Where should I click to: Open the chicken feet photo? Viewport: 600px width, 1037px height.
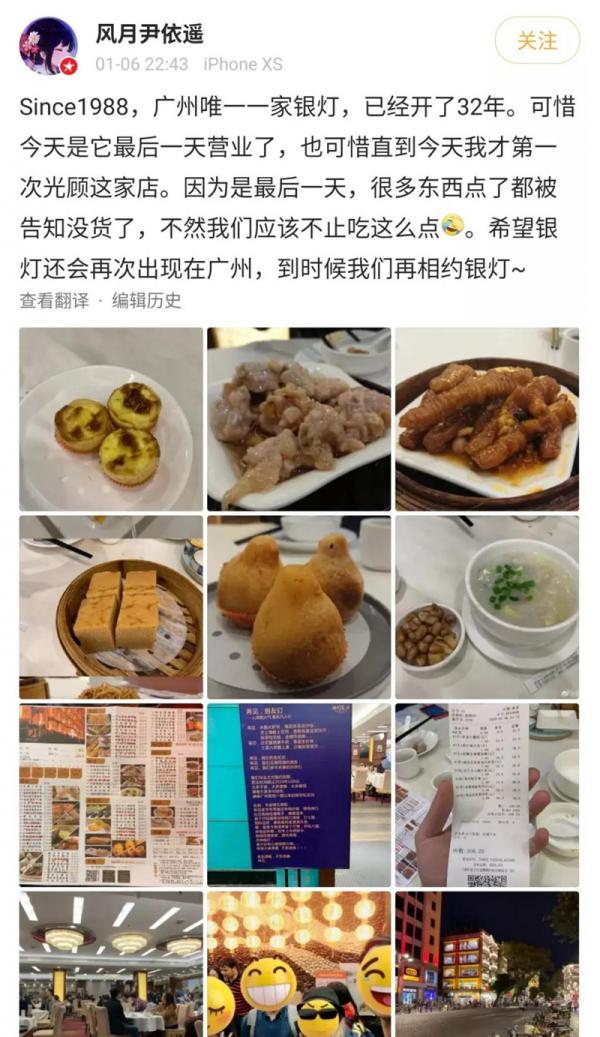click(x=488, y=419)
